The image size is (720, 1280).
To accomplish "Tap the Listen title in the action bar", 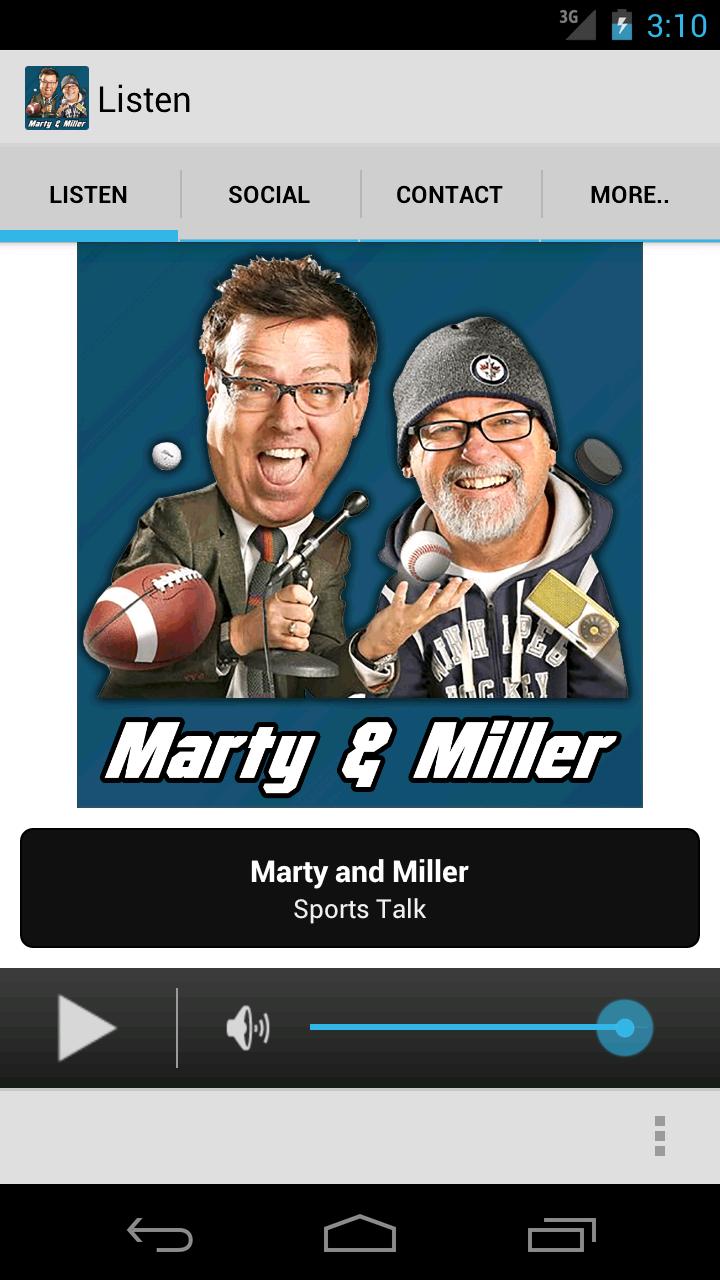I will (143, 99).
